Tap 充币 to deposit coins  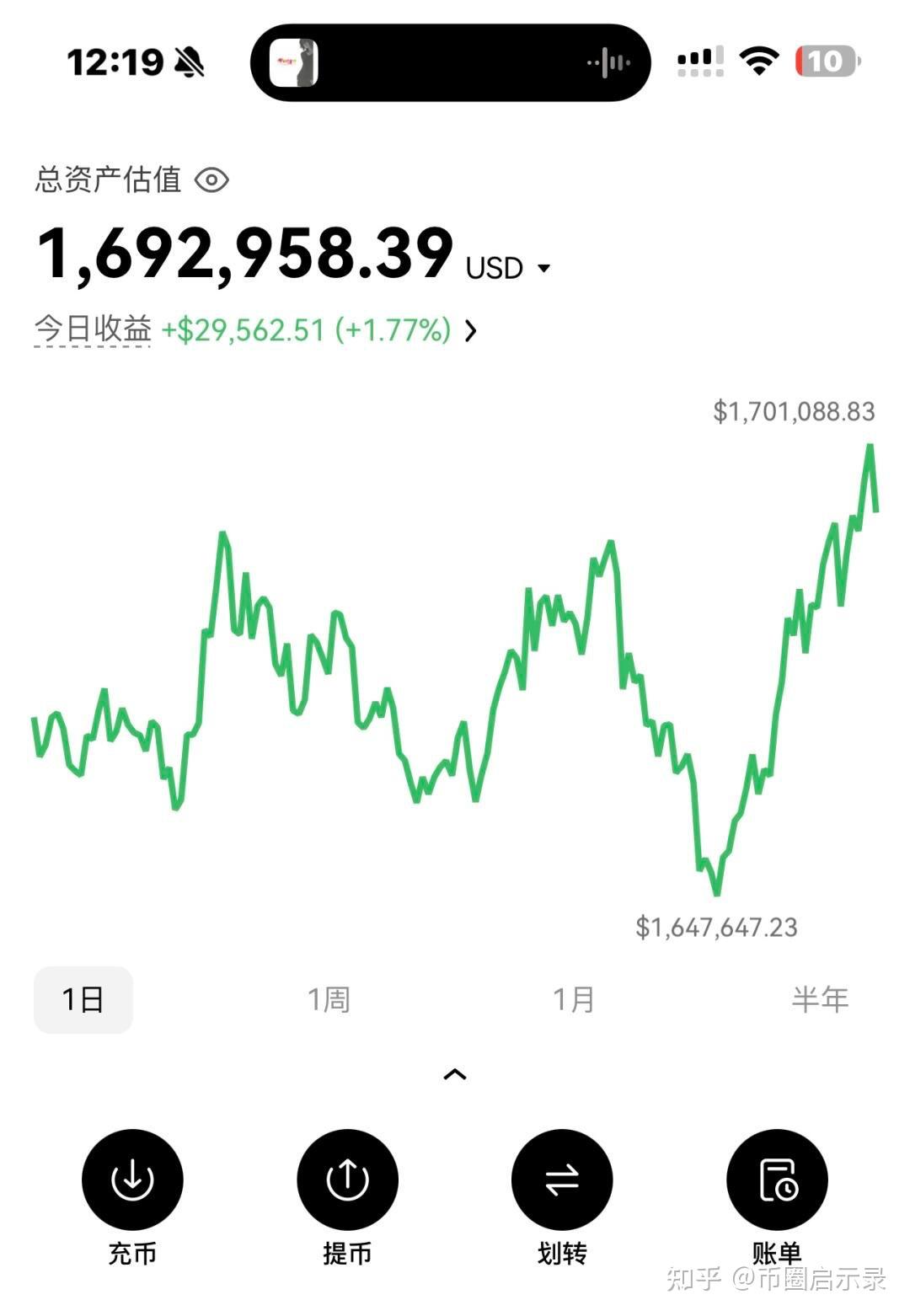tap(132, 1180)
